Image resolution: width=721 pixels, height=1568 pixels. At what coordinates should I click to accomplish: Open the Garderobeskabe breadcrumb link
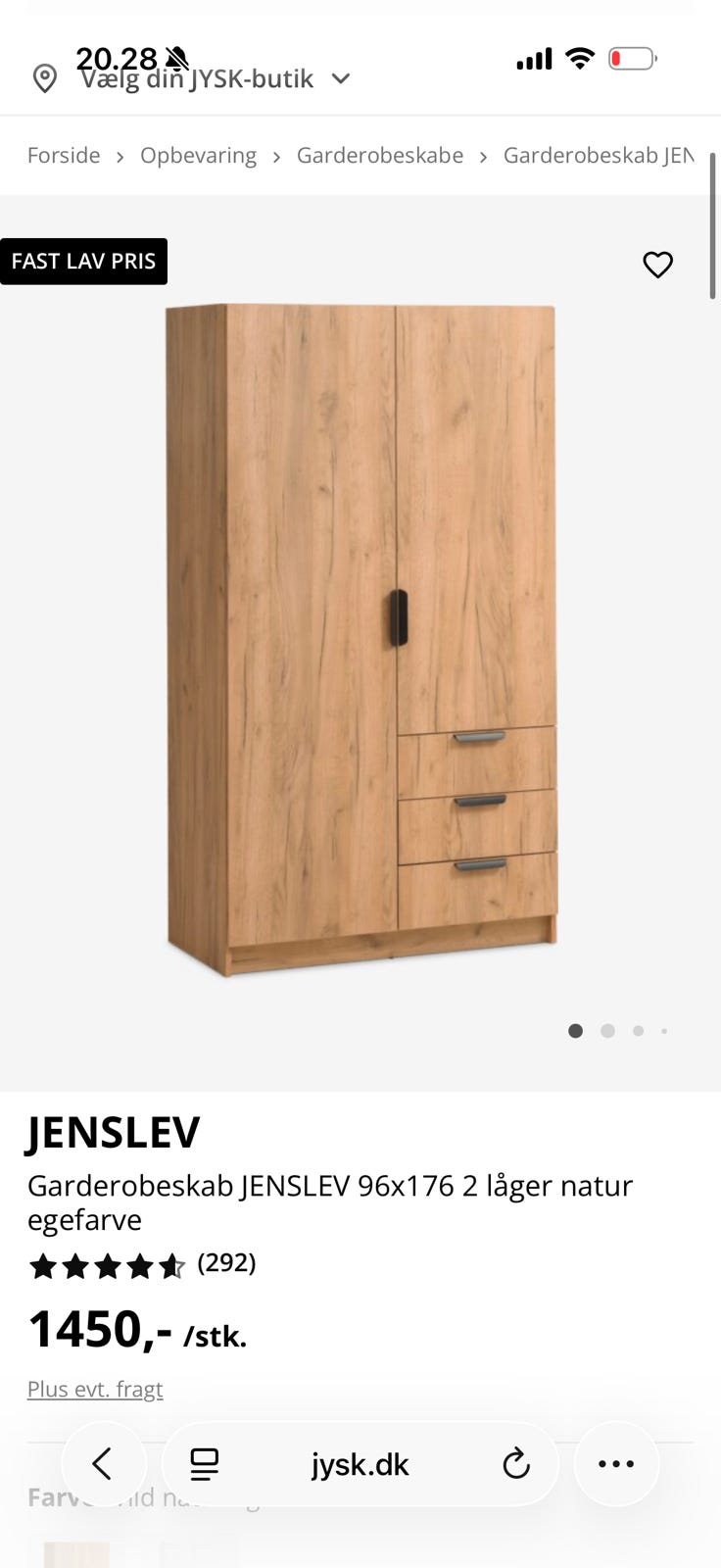(x=379, y=156)
